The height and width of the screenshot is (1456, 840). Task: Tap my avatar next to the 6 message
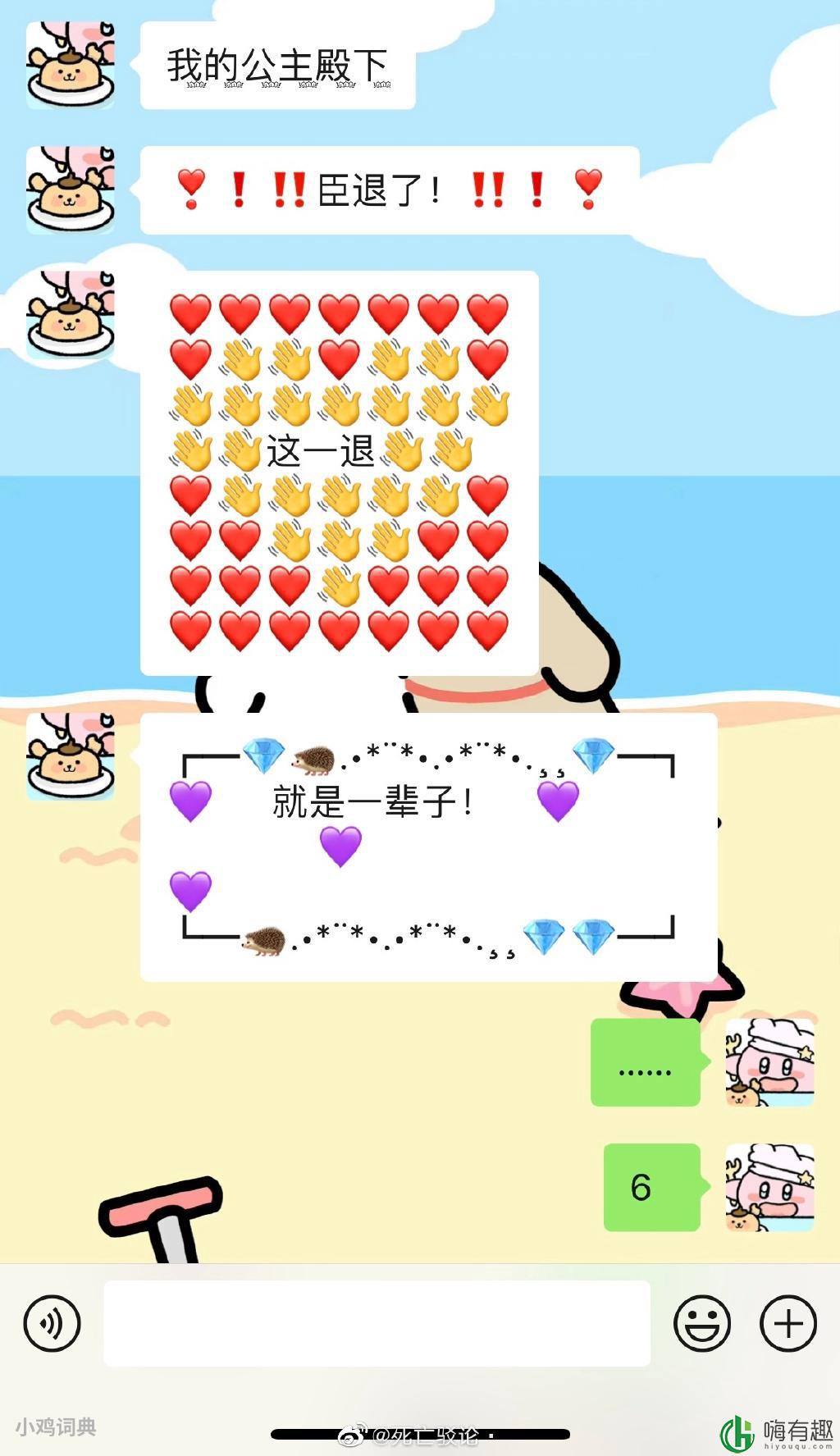(x=769, y=1187)
